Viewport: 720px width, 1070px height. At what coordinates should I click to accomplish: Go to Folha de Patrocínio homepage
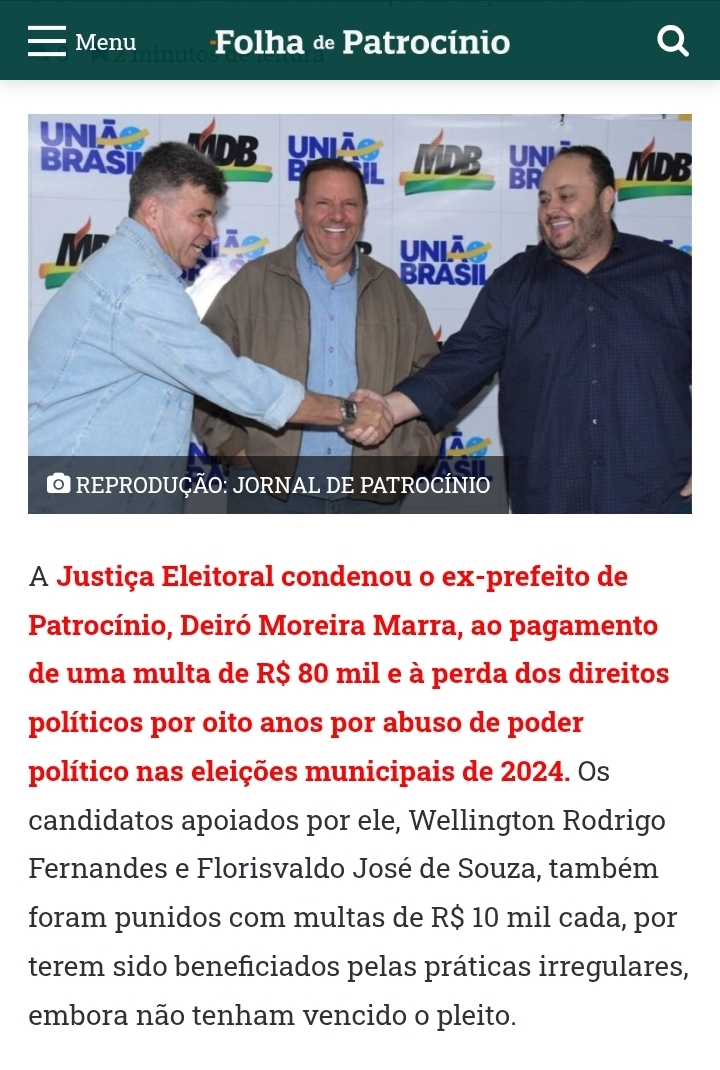361,42
